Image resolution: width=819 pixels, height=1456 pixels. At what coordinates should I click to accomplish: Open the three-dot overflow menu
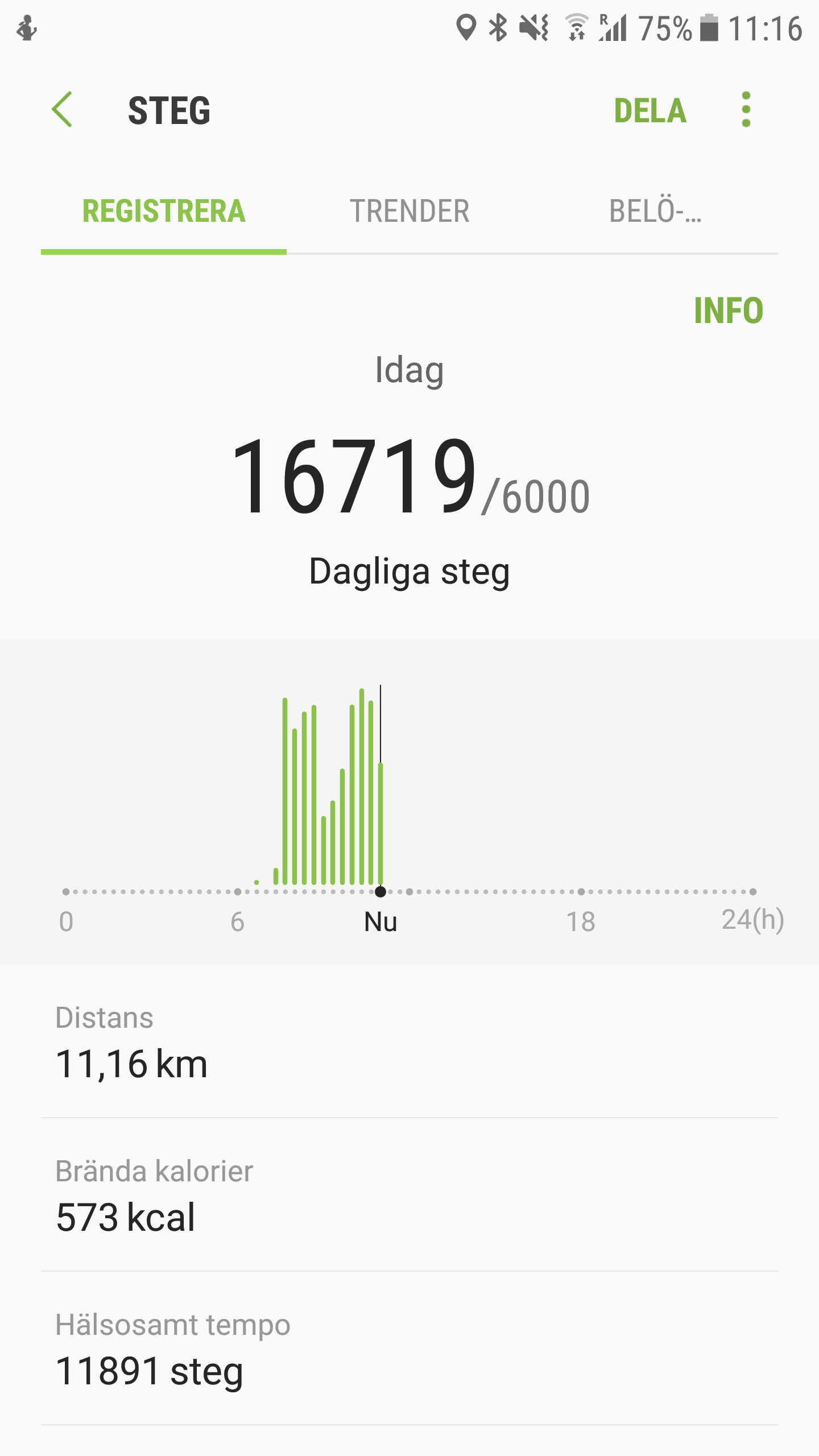746,110
